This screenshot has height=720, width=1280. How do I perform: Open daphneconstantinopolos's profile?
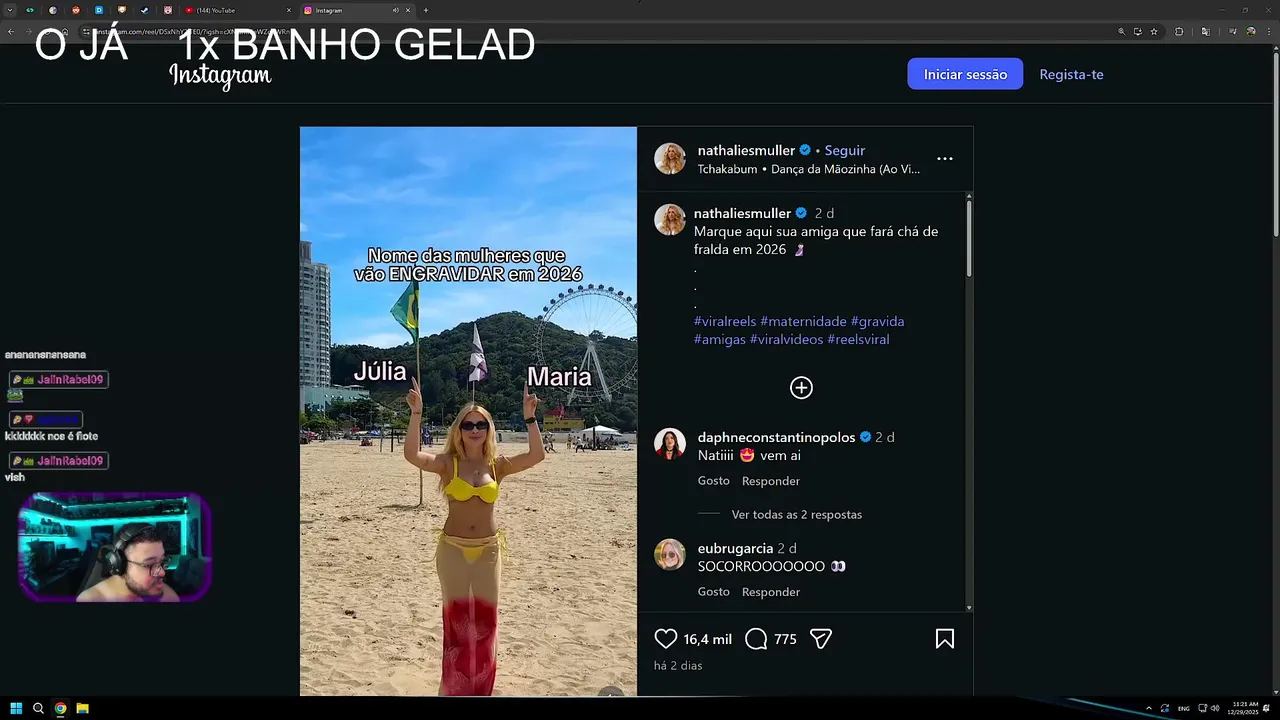[x=776, y=437]
